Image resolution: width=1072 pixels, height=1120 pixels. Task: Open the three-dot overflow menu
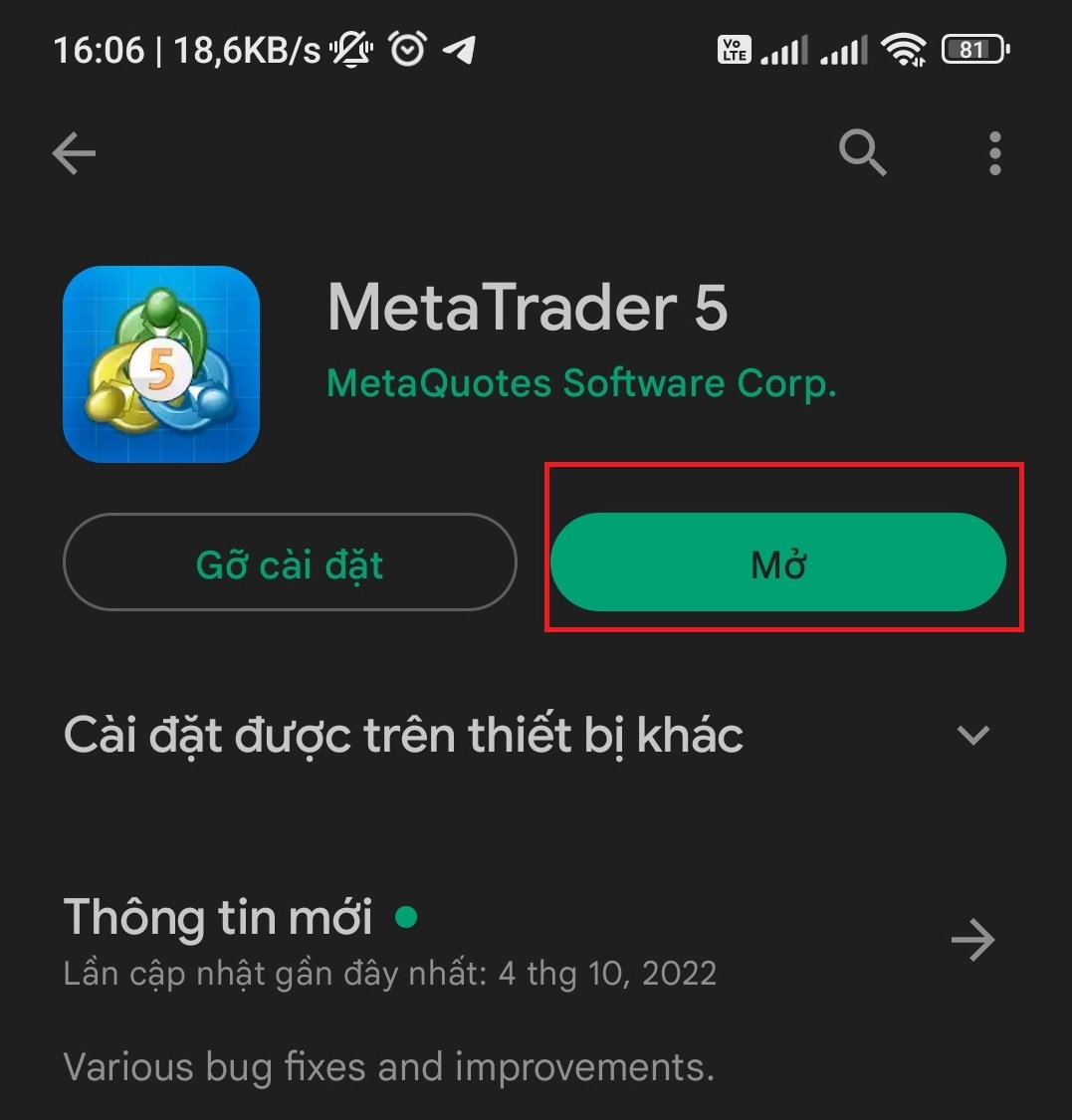point(994,154)
